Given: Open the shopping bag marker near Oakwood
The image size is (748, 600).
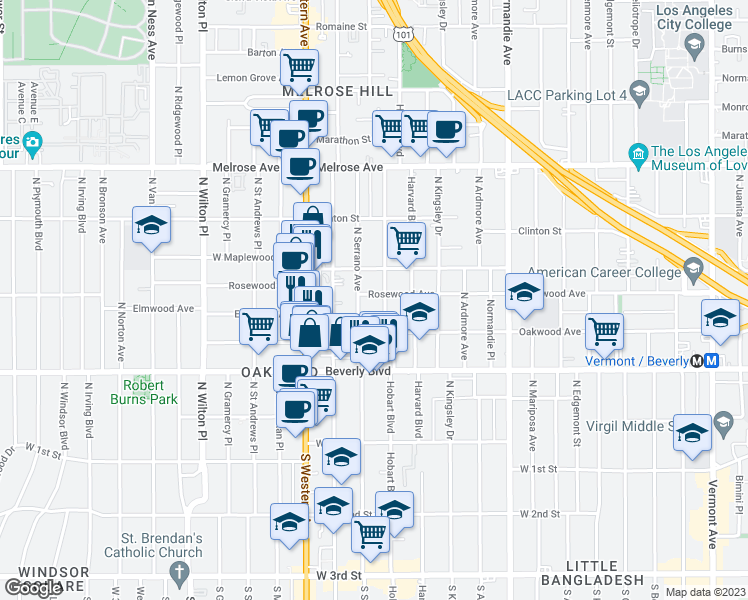Looking at the screenshot, I should tap(310, 332).
